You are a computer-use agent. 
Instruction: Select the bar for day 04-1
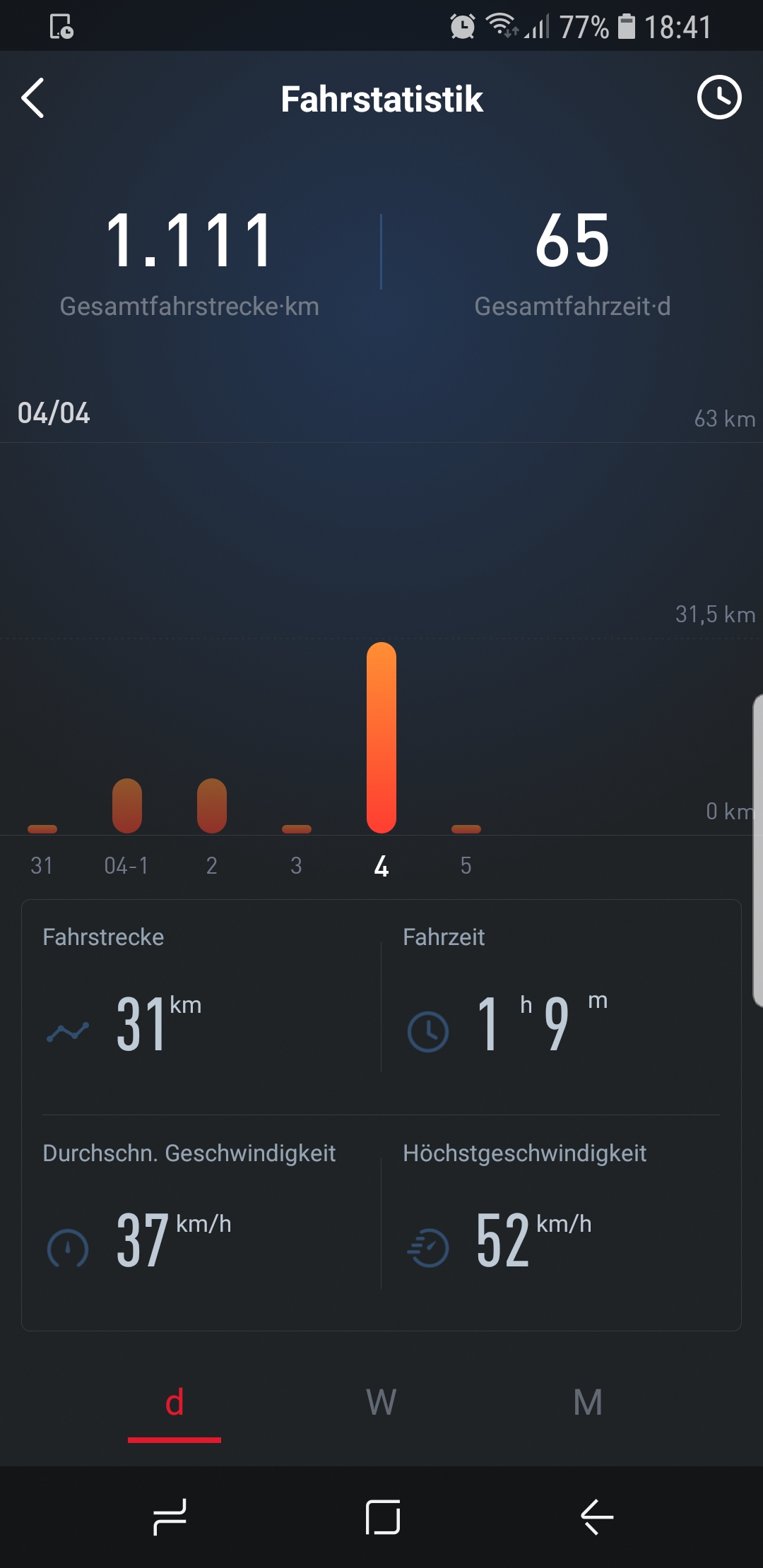coord(127,806)
